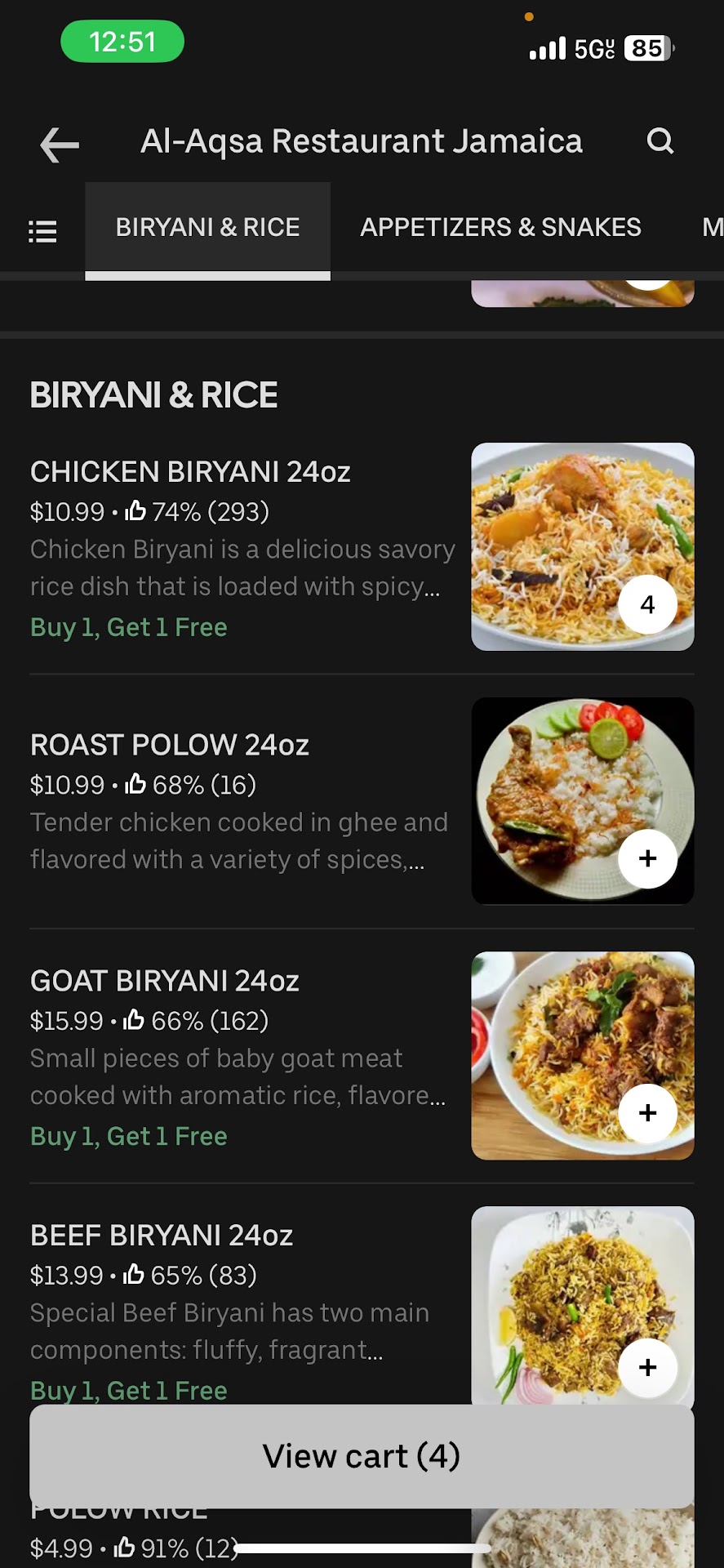724x1568 pixels.
Task: View cart with 4 items
Action: tap(362, 1456)
